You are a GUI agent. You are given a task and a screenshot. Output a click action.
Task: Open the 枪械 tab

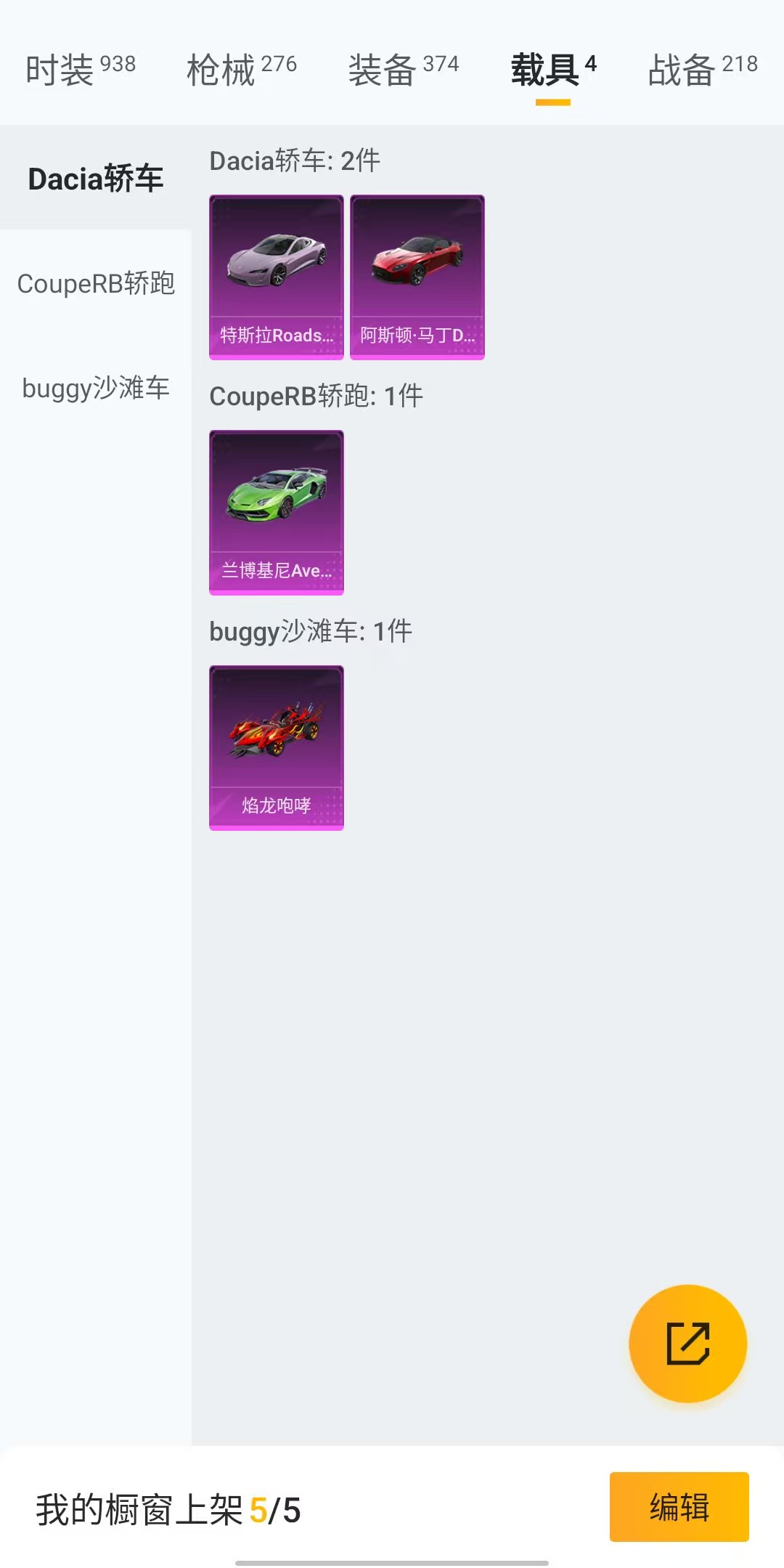241,70
